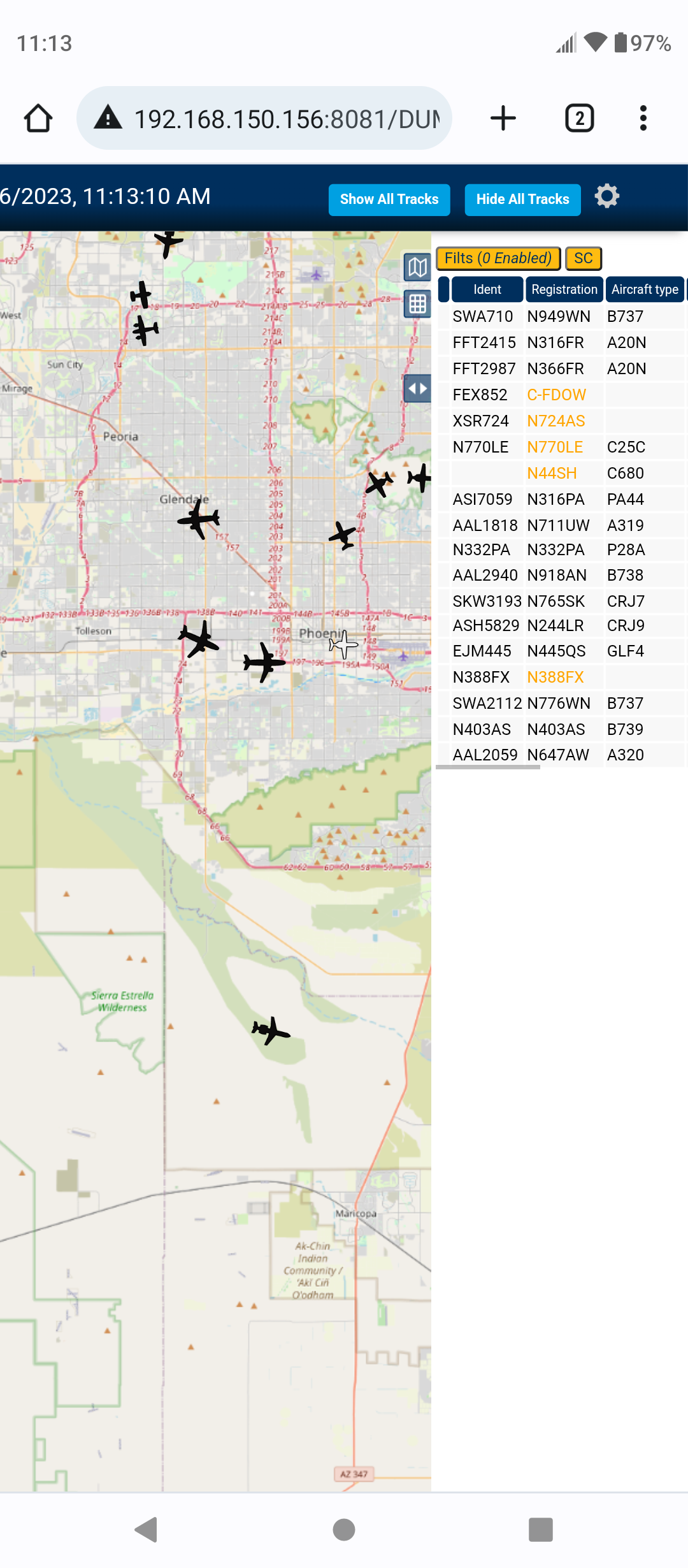
Task: Tap Show All Tracks button
Action: point(389,200)
